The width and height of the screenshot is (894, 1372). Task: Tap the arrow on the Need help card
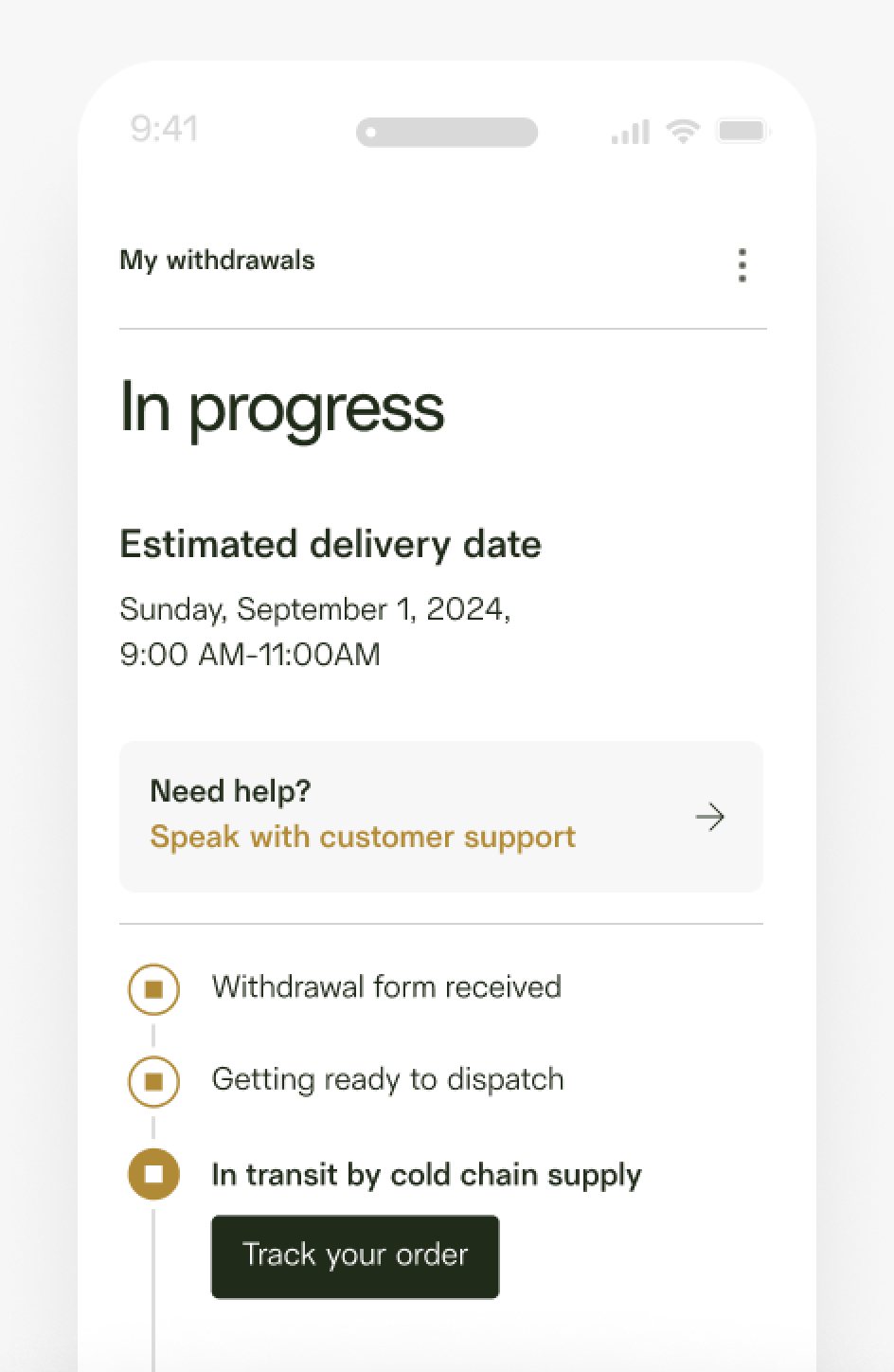[x=709, y=816]
